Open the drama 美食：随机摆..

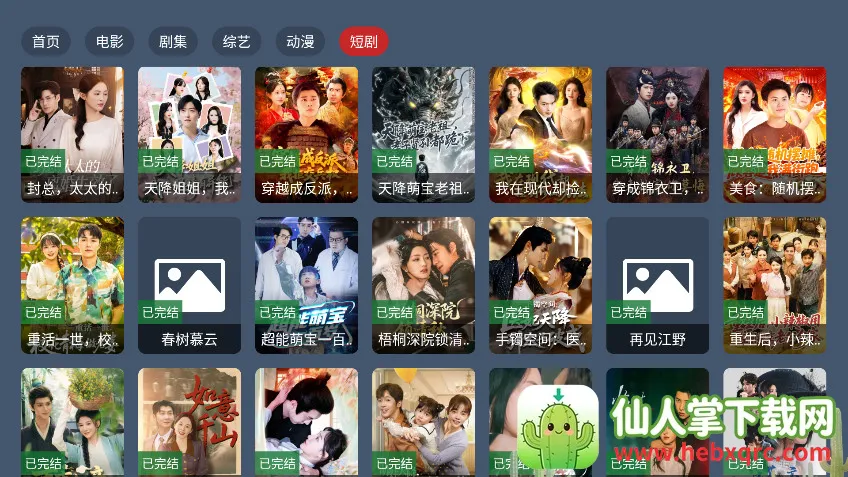774,133
